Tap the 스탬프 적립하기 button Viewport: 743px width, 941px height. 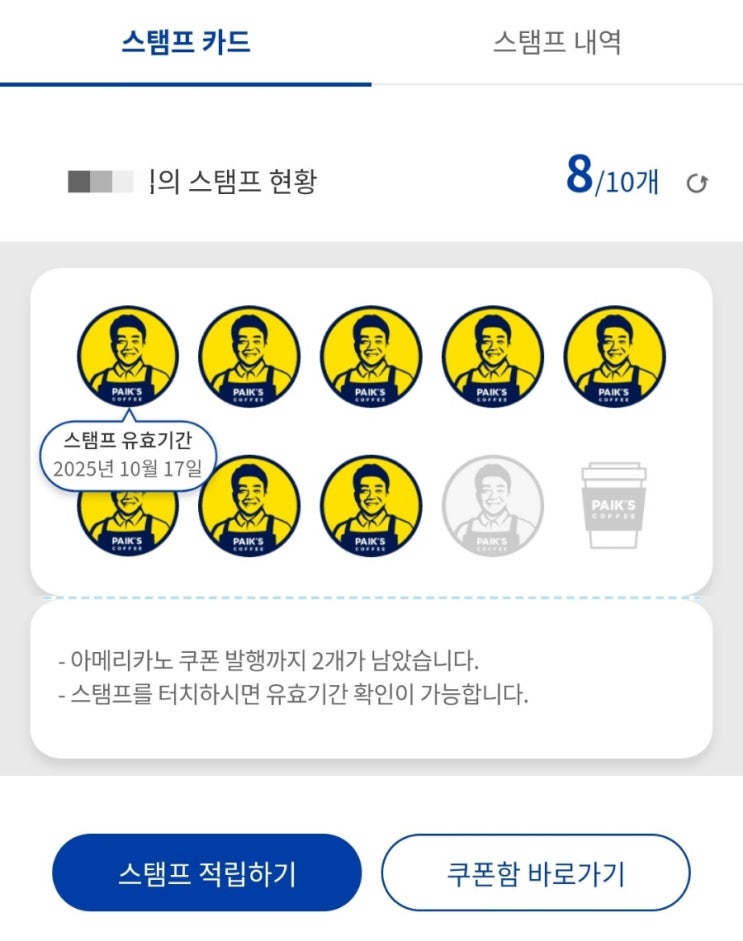pos(207,873)
